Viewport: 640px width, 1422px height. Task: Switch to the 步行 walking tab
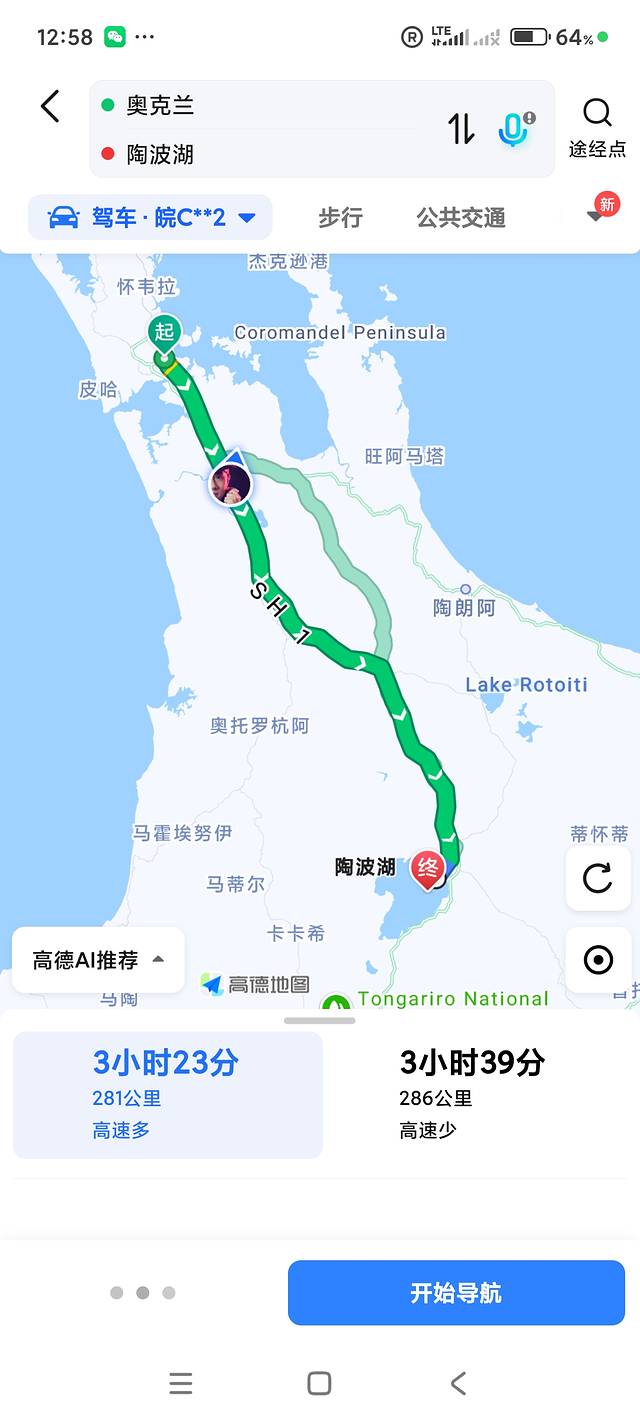pyautogui.click(x=340, y=217)
